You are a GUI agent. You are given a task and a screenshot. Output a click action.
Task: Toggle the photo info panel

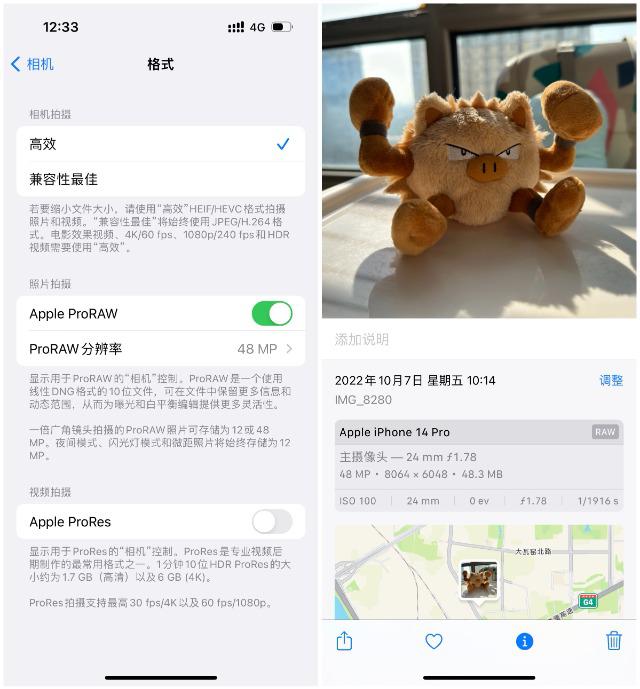[x=524, y=641]
